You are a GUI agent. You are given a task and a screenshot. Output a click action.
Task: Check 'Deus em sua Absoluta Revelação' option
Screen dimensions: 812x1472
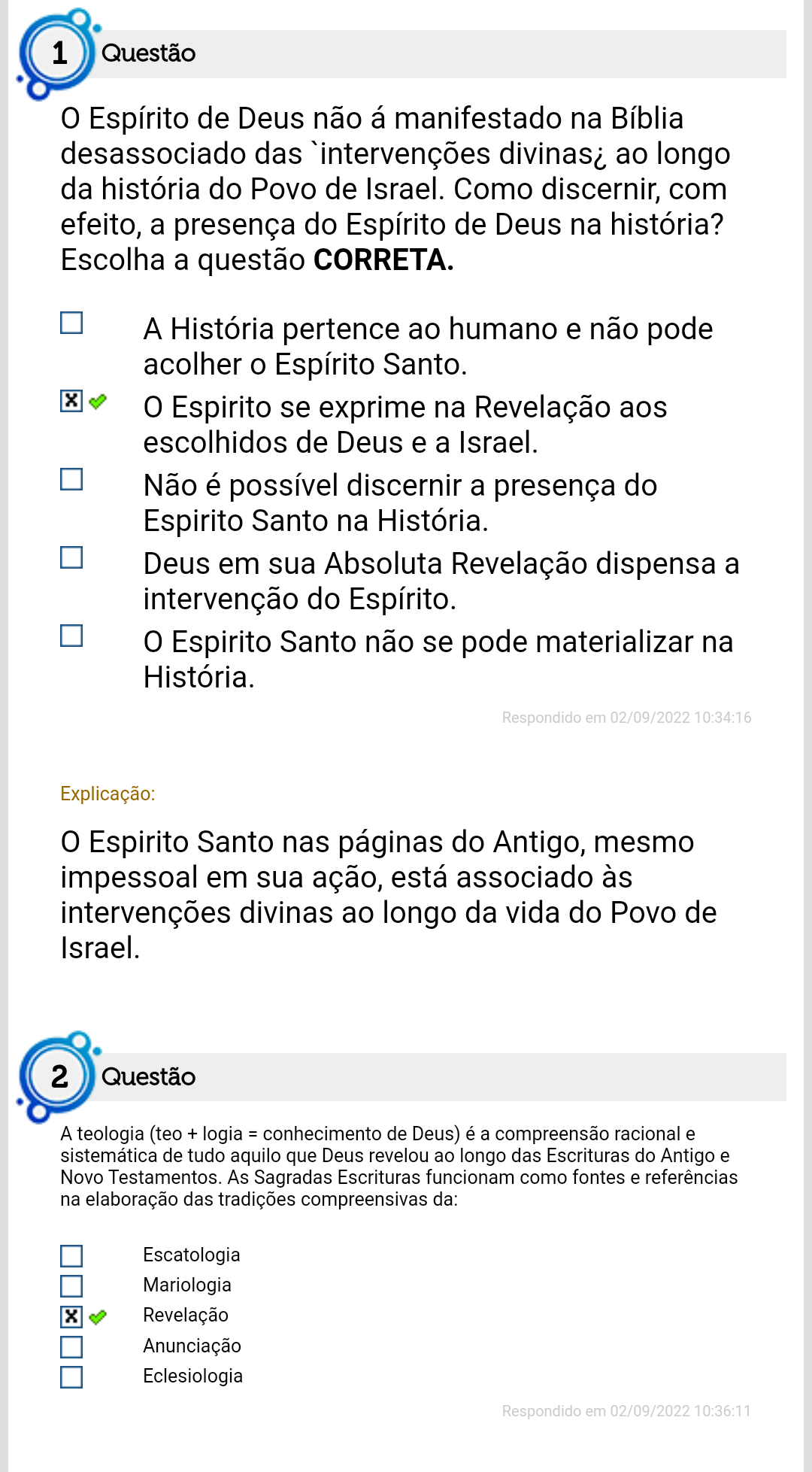pos(71,557)
